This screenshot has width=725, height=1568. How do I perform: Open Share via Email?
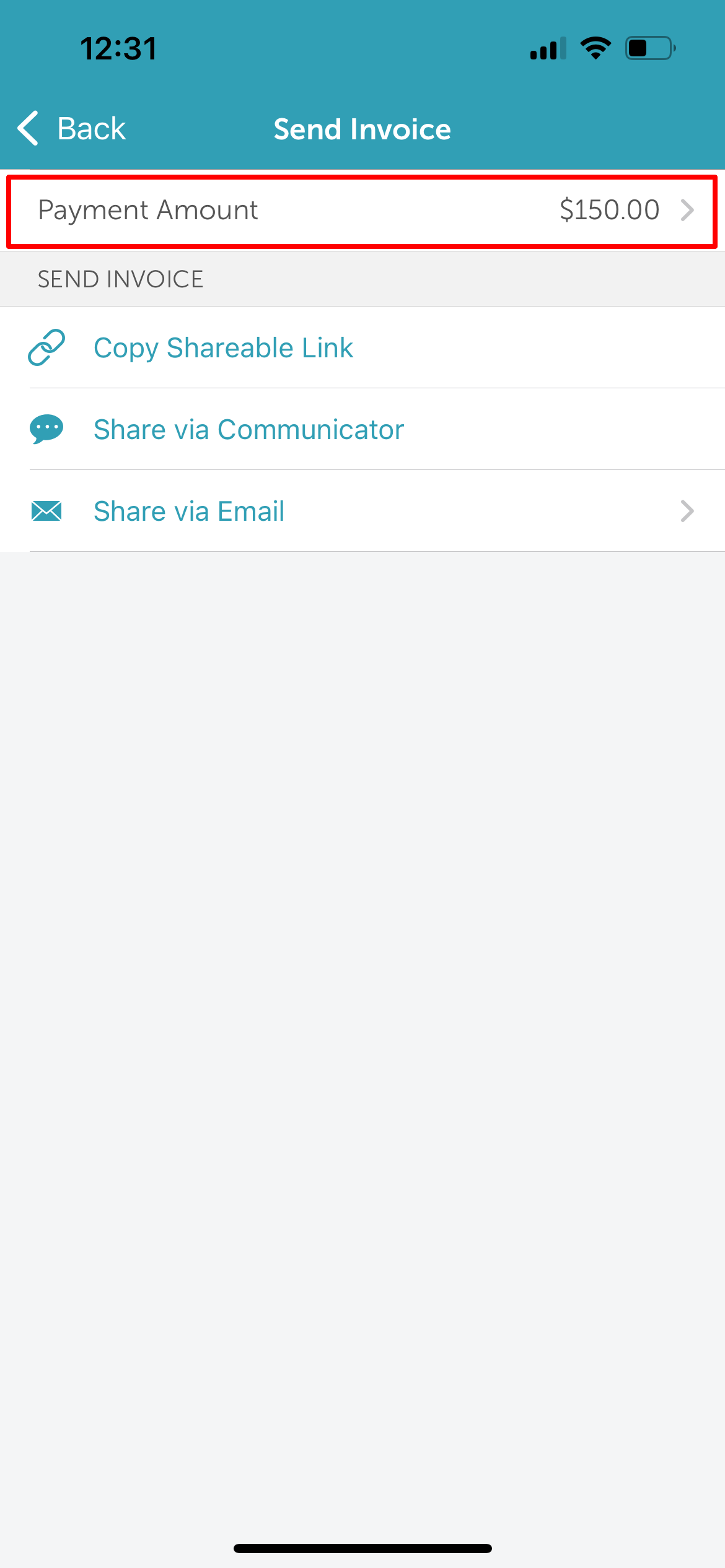[x=362, y=511]
